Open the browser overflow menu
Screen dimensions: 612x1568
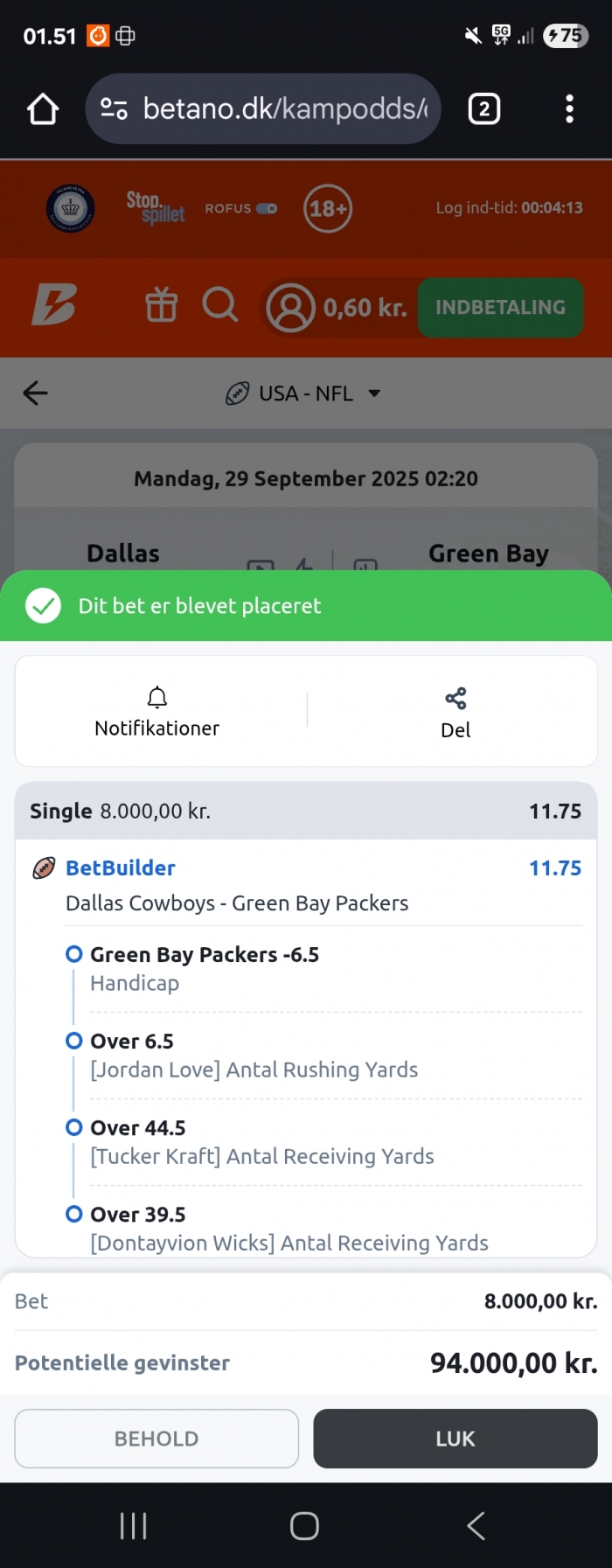pyautogui.click(x=569, y=109)
